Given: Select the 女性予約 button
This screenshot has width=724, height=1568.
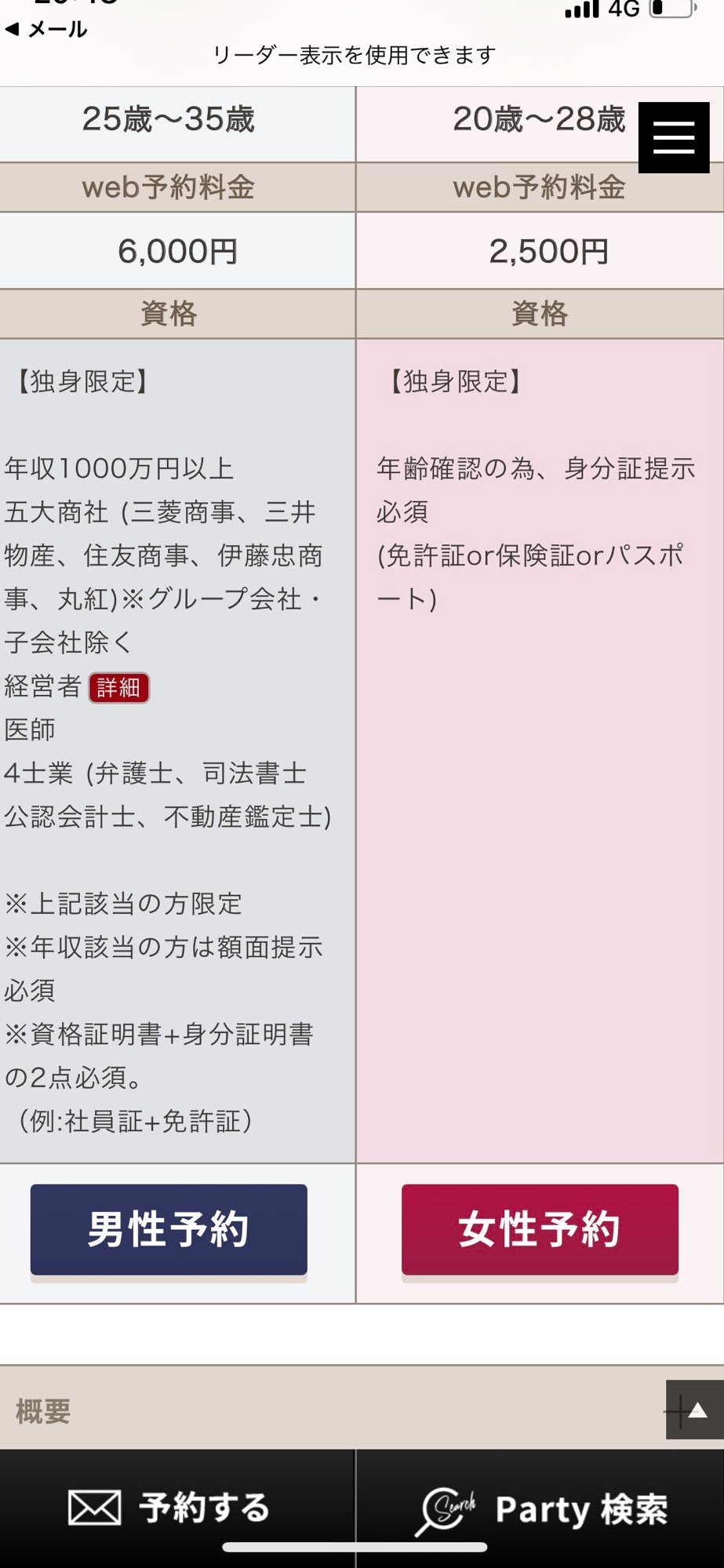Looking at the screenshot, I should coord(540,1229).
